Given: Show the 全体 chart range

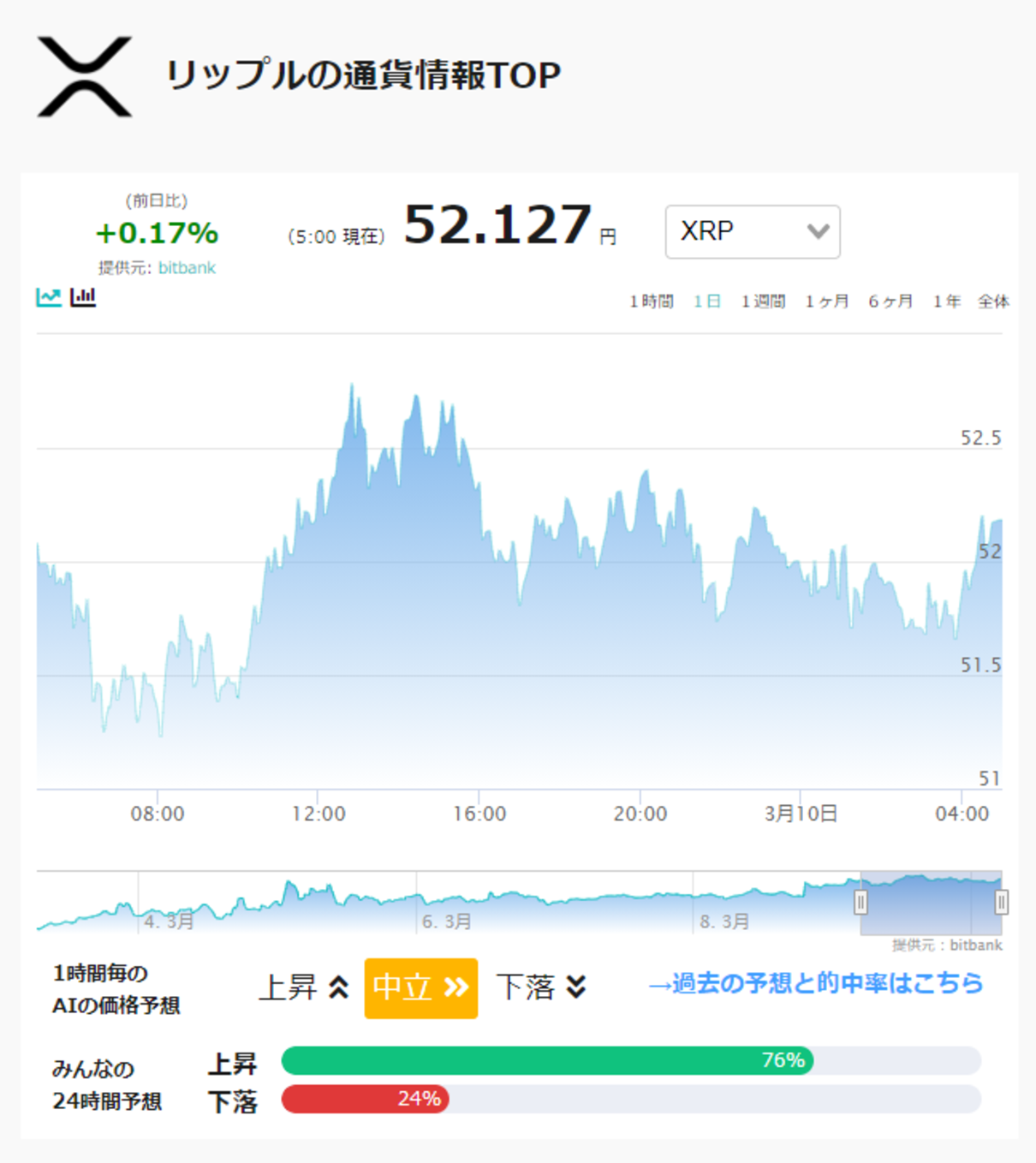Looking at the screenshot, I should [994, 301].
